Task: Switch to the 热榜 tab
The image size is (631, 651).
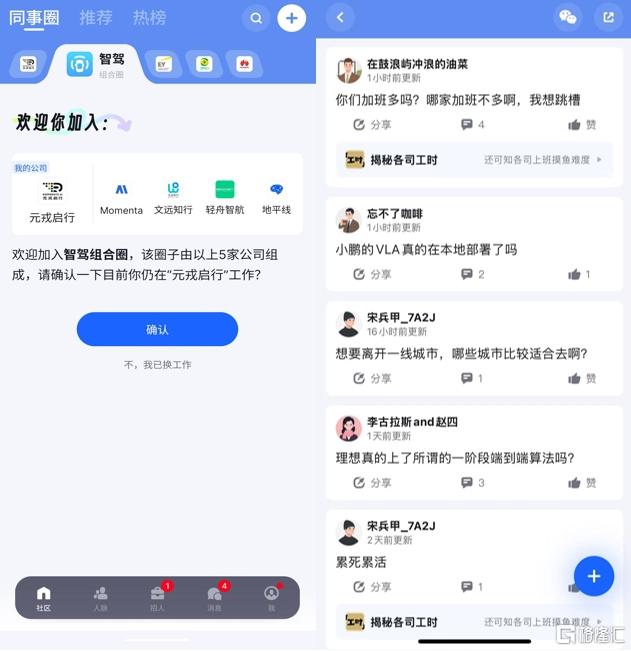Action: pos(149,18)
